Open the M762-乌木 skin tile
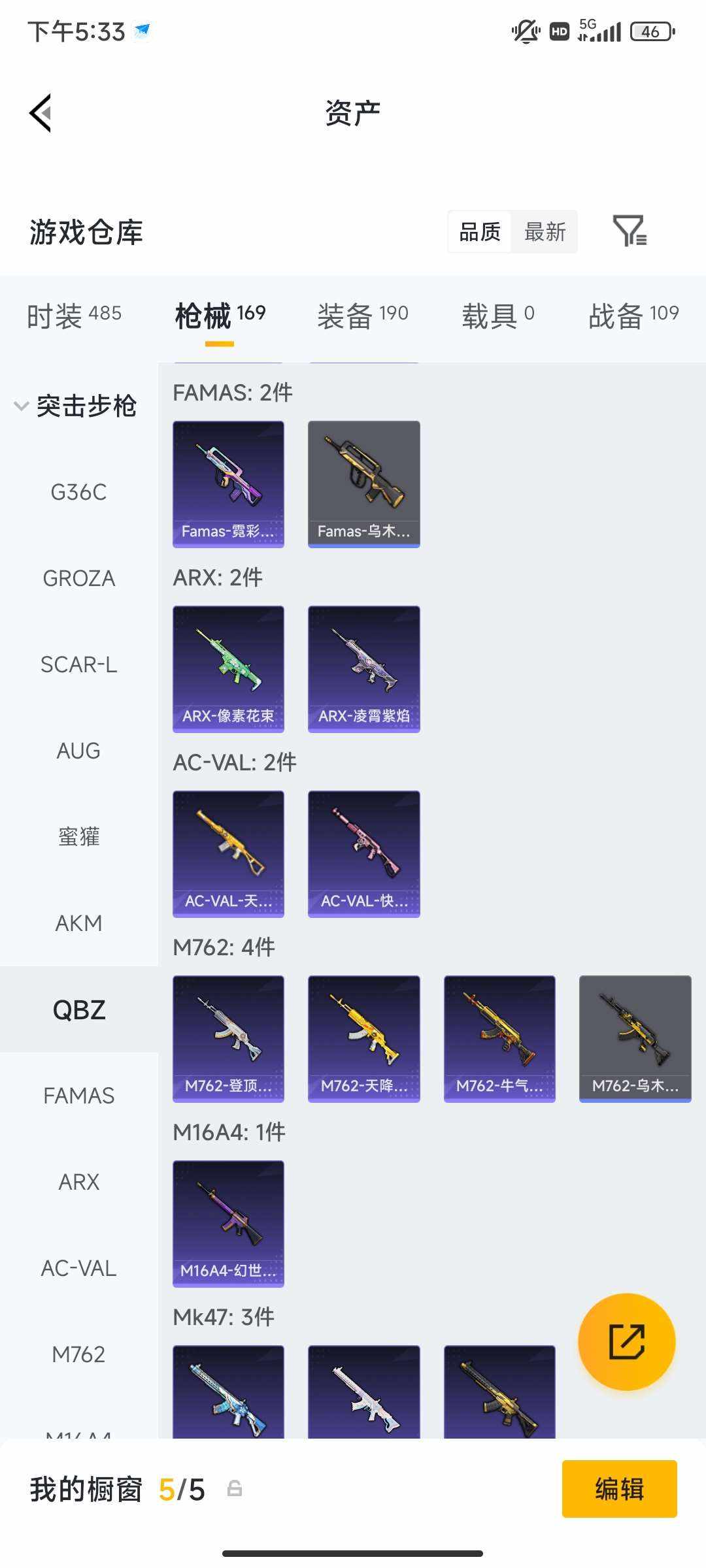706x1568 pixels. coord(635,1038)
